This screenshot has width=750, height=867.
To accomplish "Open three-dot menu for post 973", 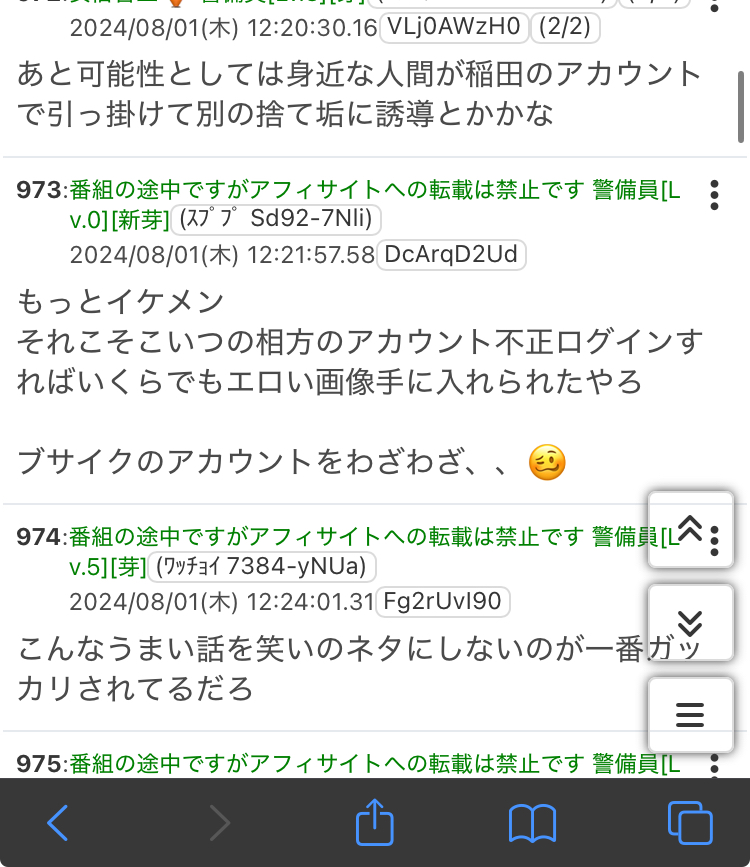I will coord(714,197).
